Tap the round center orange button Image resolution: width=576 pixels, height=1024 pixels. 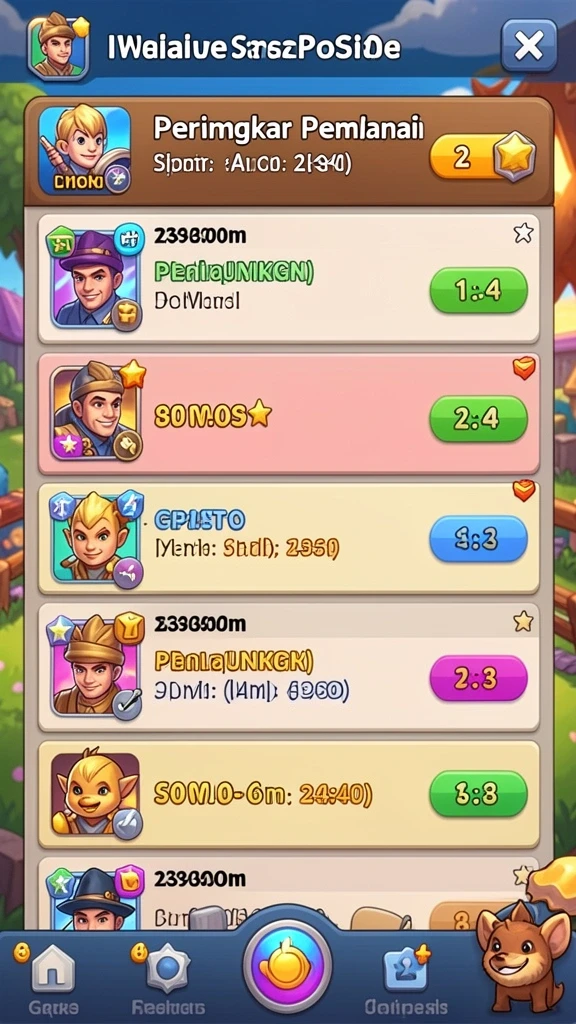tap(287, 965)
